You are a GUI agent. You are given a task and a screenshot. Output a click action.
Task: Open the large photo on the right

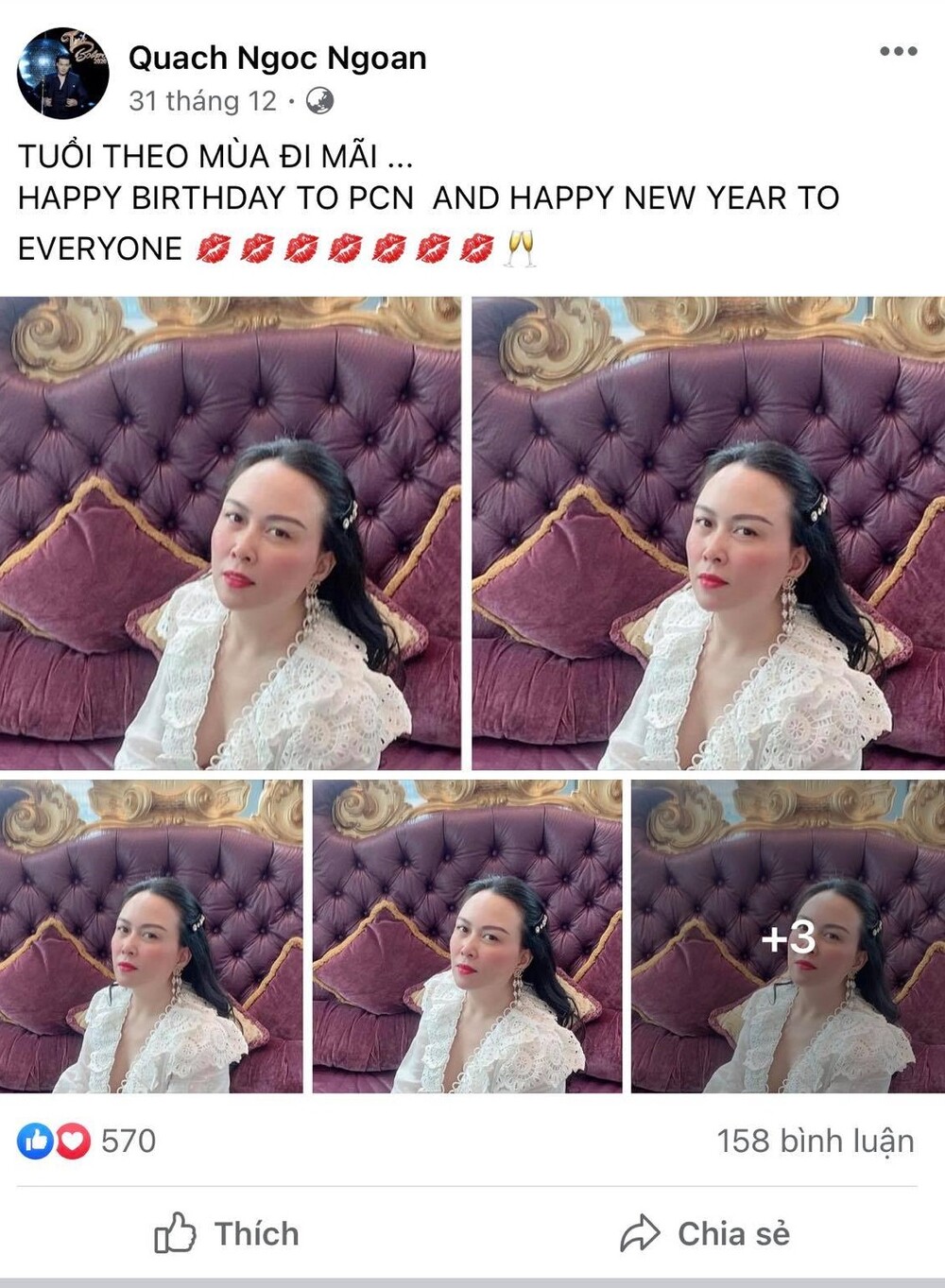coord(709,533)
